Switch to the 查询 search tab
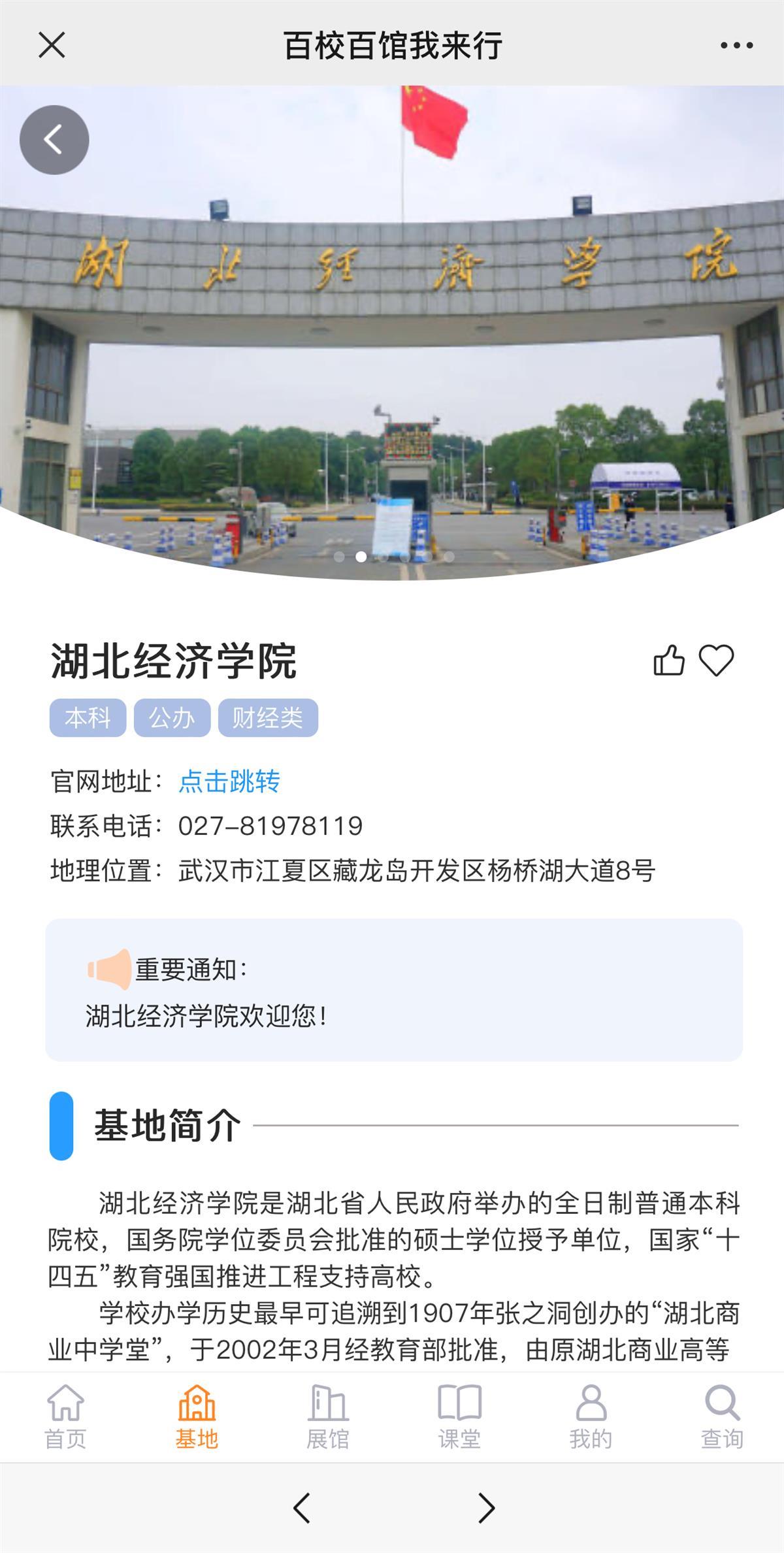Image resolution: width=784 pixels, height=1553 pixels. click(x=722, y=1416)
